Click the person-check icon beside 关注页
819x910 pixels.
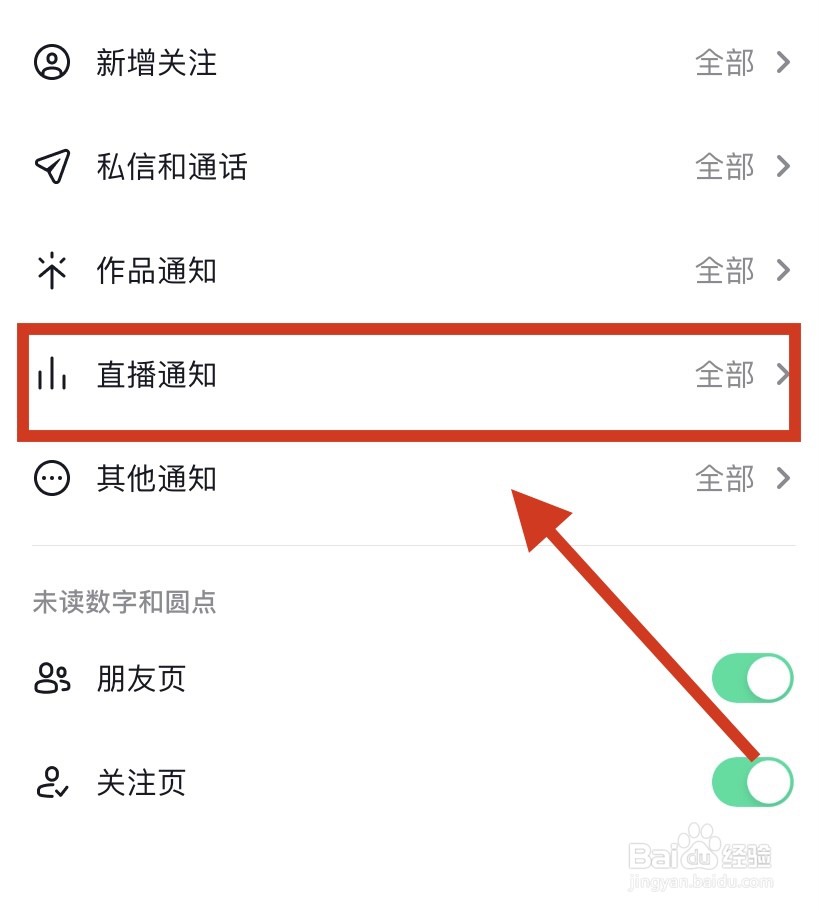pyautogui.click(x=52, y=783)
